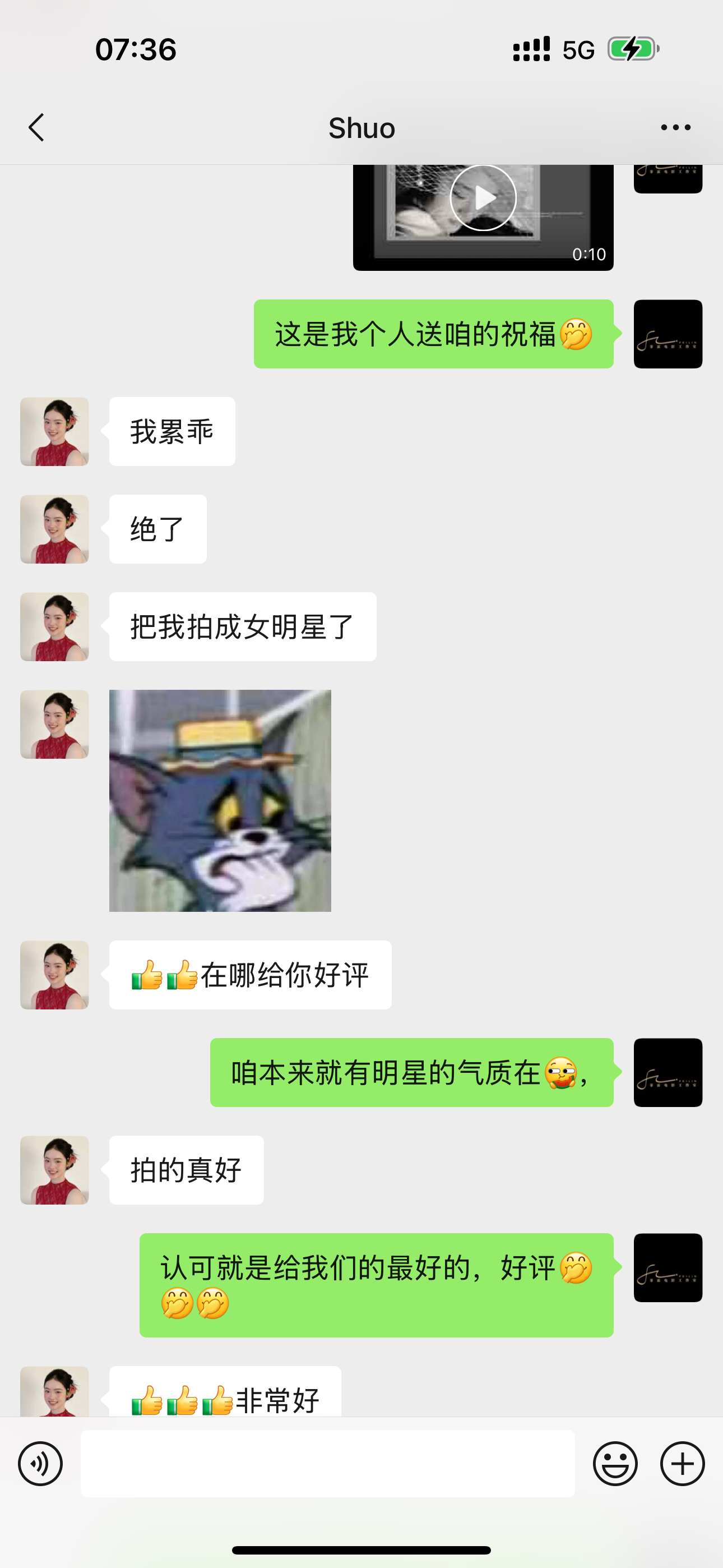This screenshot has height=1568, width=723.
Task: Open the black logo avatar beside 这是我个人送咱的祝福
Action: tap(668, 334)
